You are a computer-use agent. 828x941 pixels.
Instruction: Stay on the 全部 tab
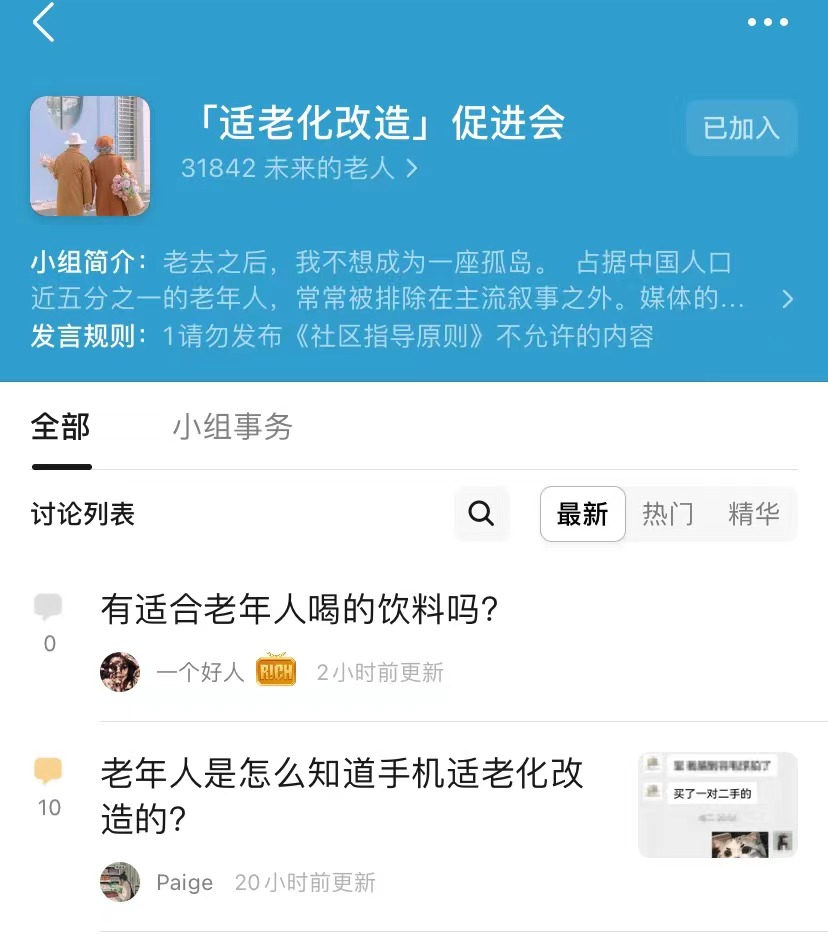click(x=60, y=427)
